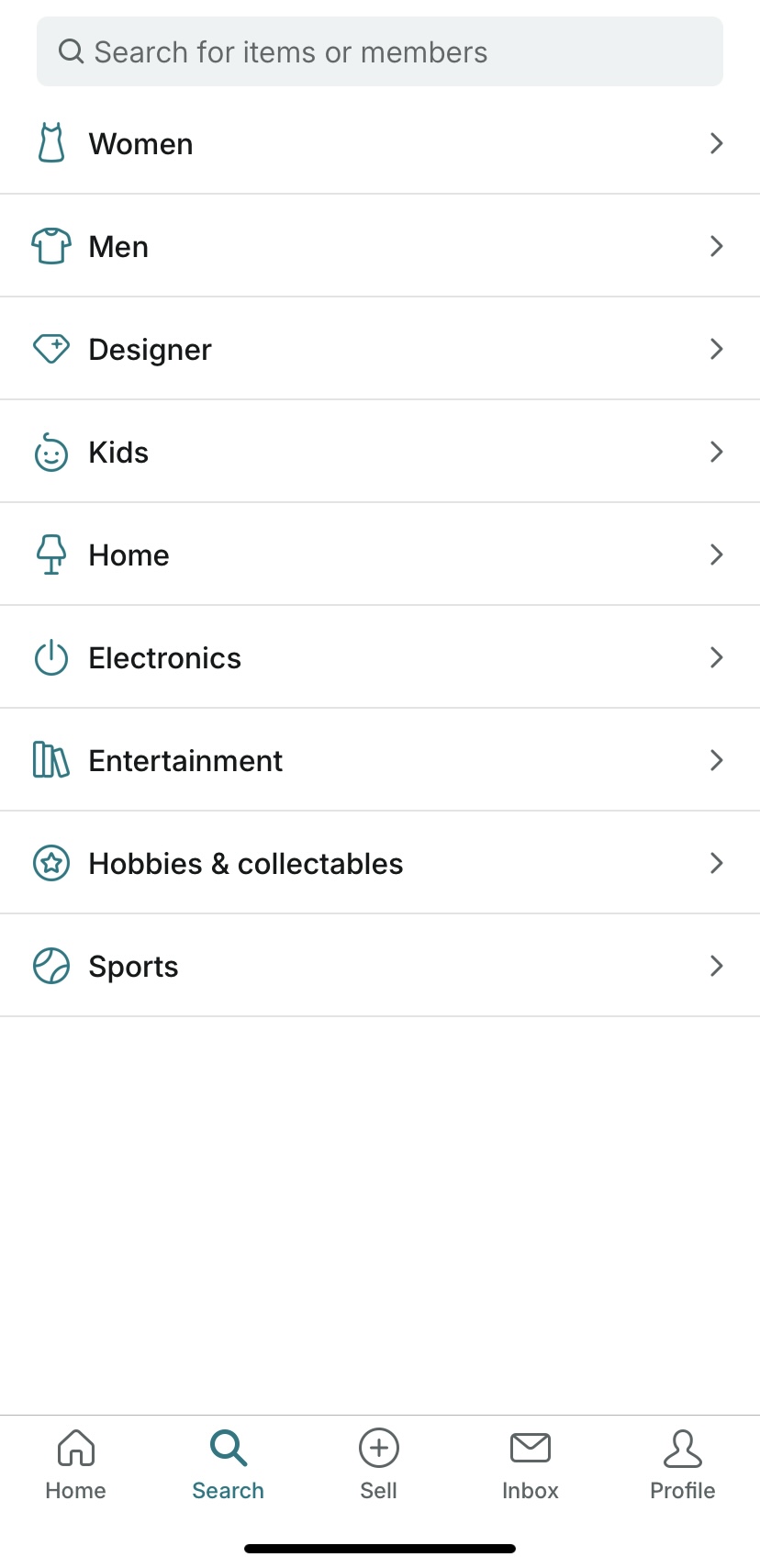Select the Home lamp icon

pyautogui.click(x=51, y=554)
